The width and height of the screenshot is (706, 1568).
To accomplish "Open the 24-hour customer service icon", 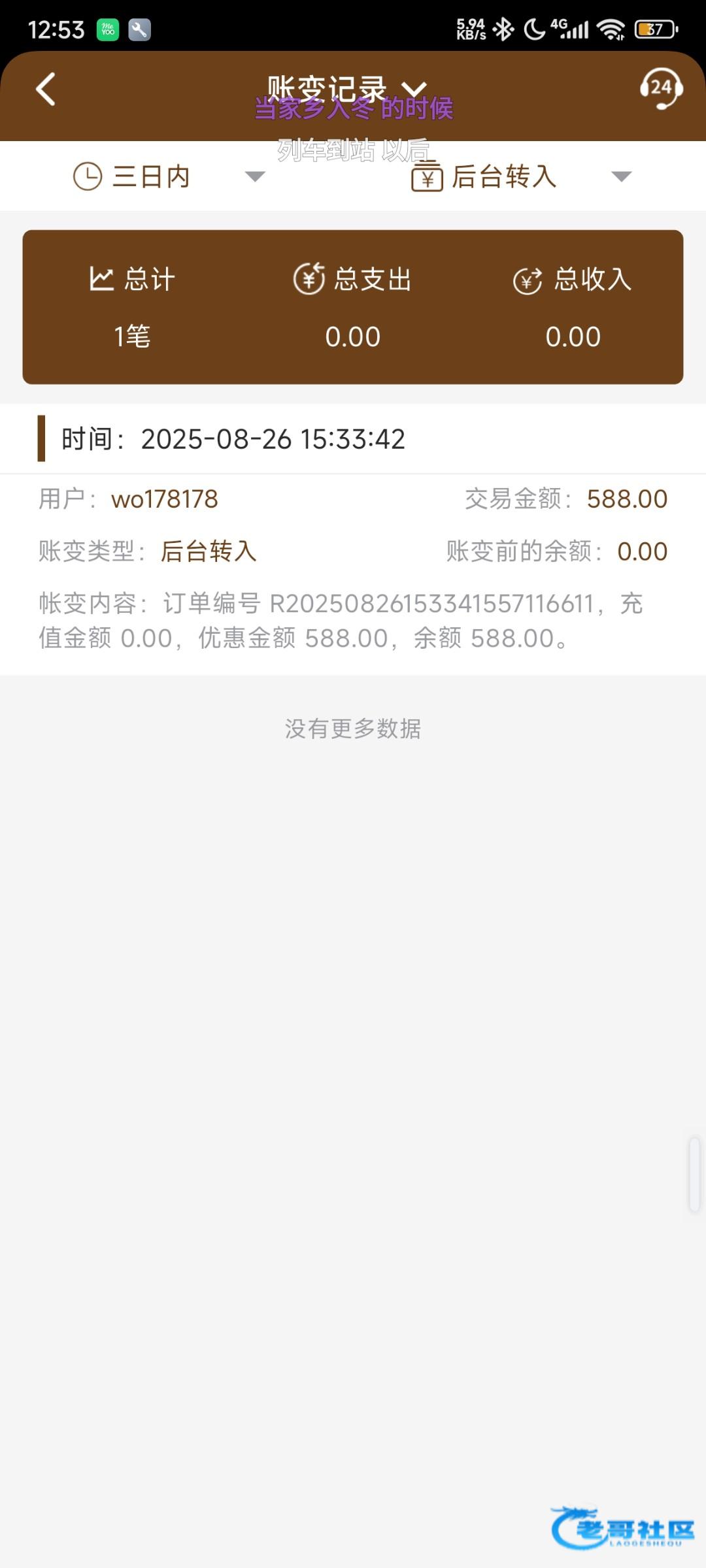I will pos(661,88).
